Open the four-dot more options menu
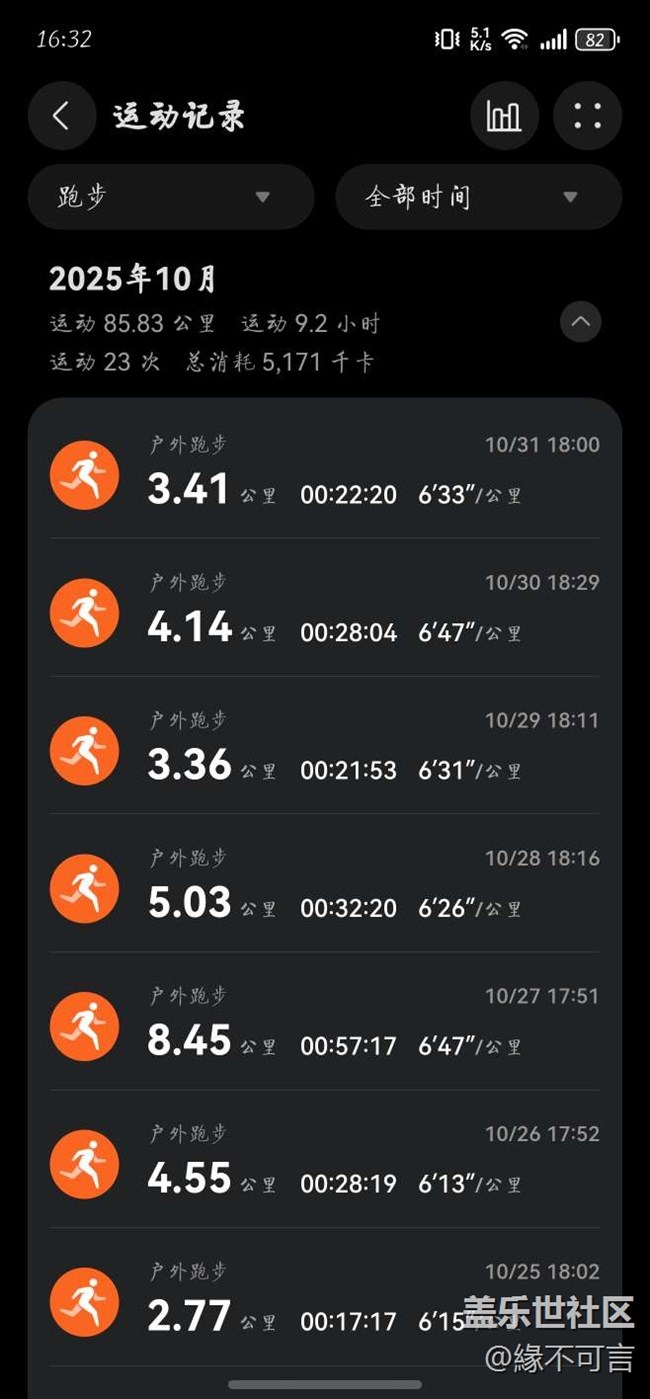 [588, 116]
